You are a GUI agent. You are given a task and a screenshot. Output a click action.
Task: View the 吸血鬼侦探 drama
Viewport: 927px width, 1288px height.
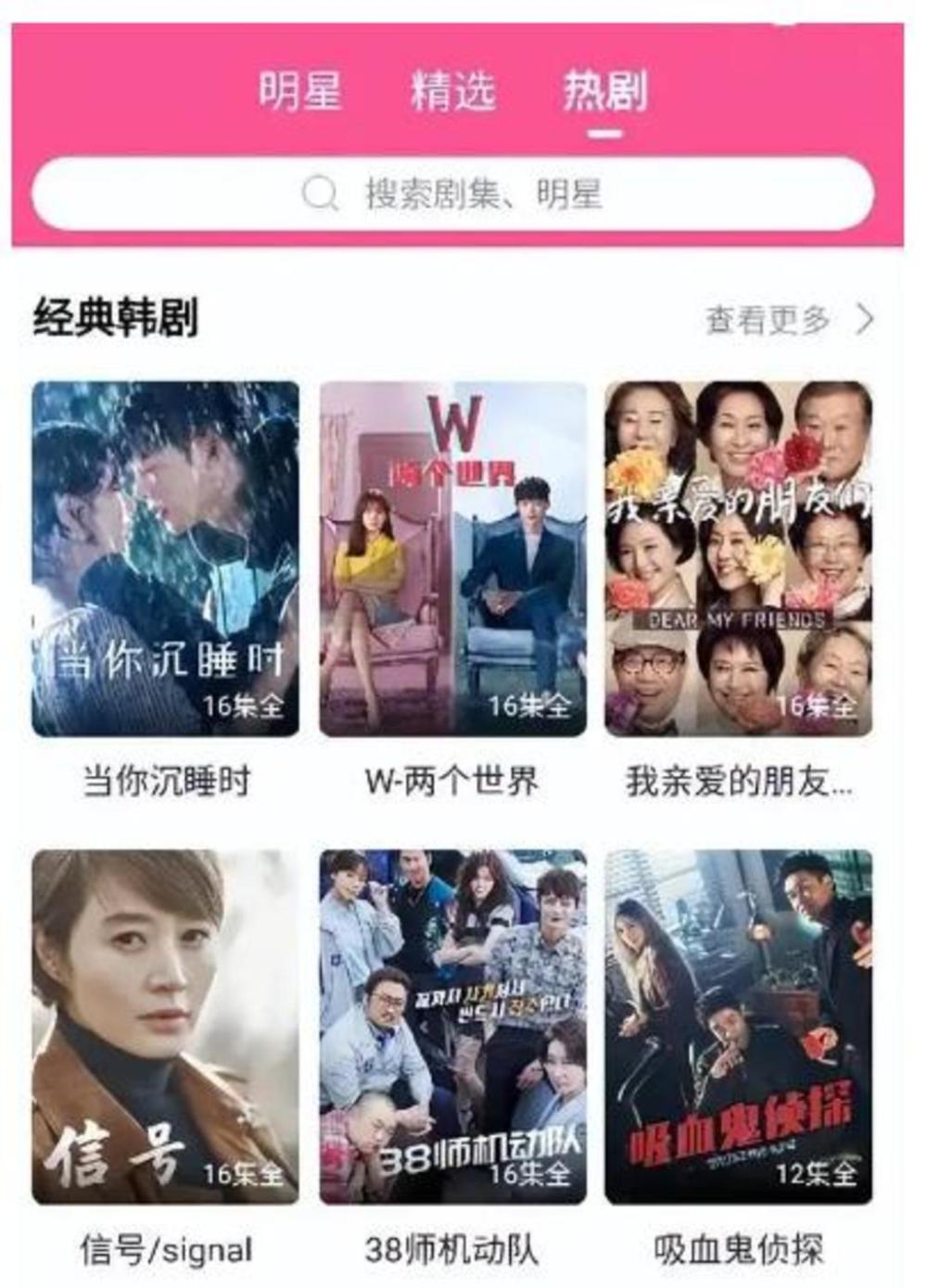[x=738, y=1027]
